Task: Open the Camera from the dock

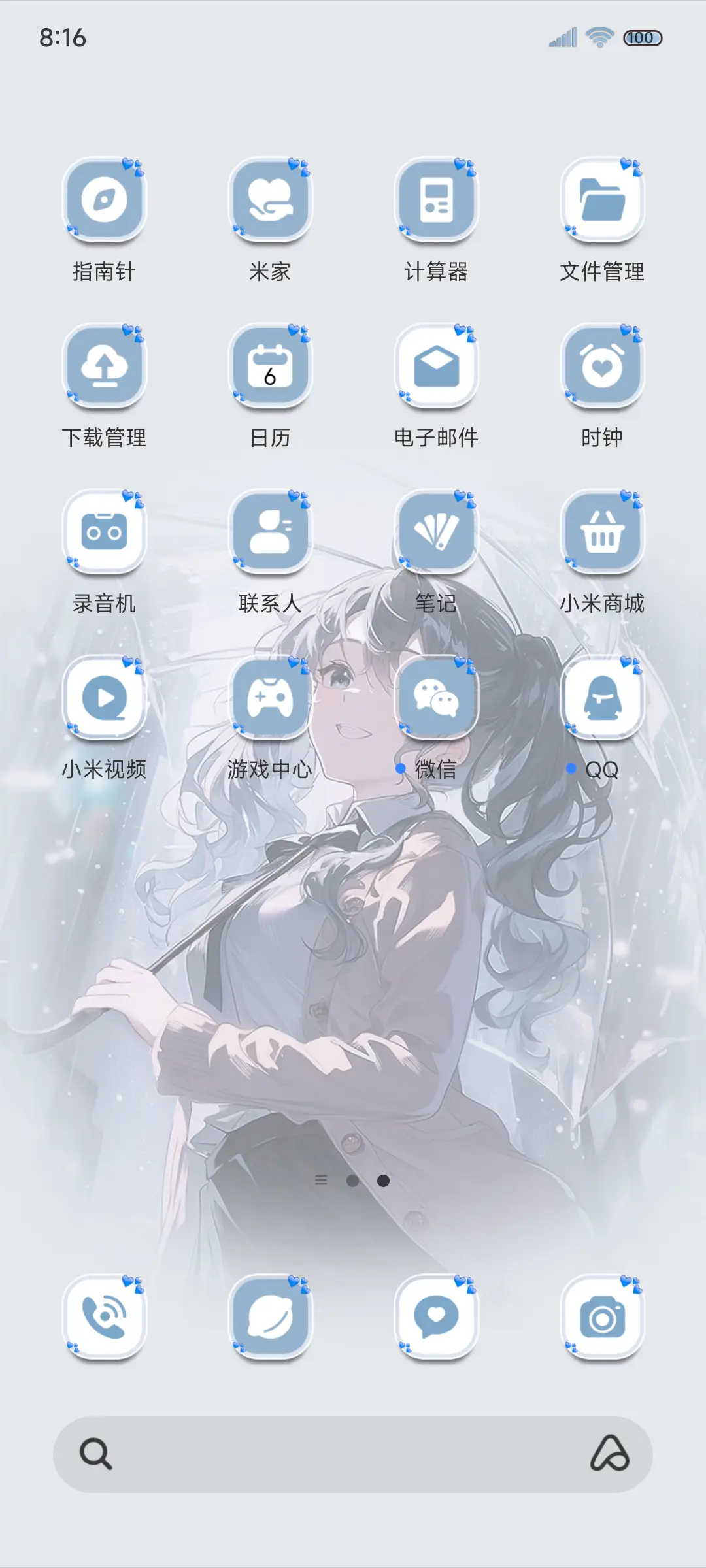Action: pos(601,1315)
